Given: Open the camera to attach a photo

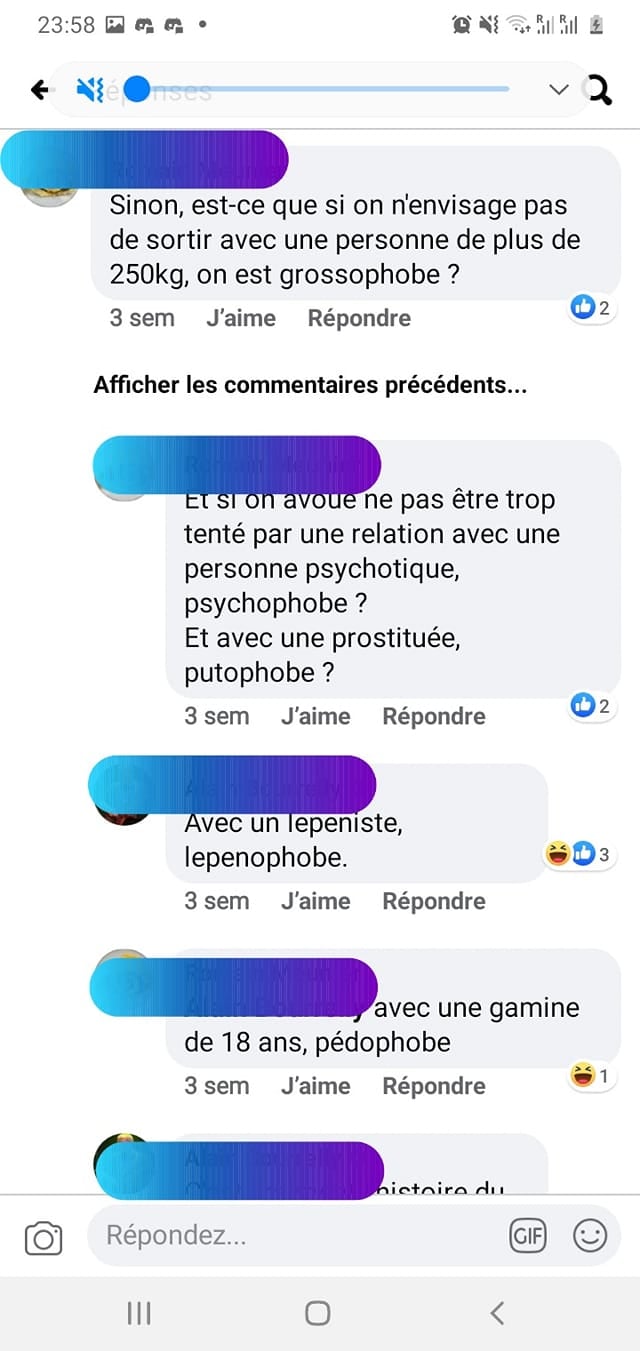Looking at the screenshot, I should coord(43,1239).
